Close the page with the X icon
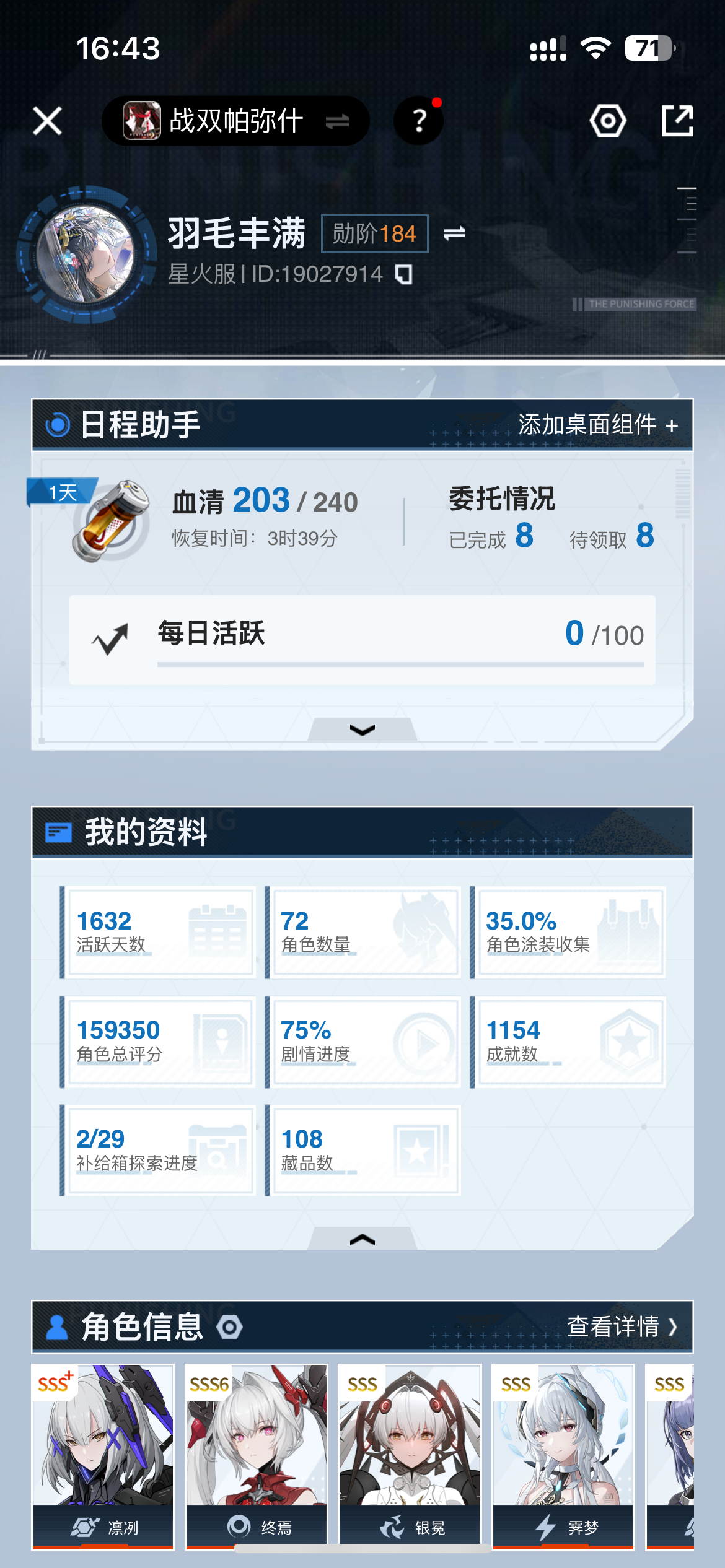 tap(48, 121)
